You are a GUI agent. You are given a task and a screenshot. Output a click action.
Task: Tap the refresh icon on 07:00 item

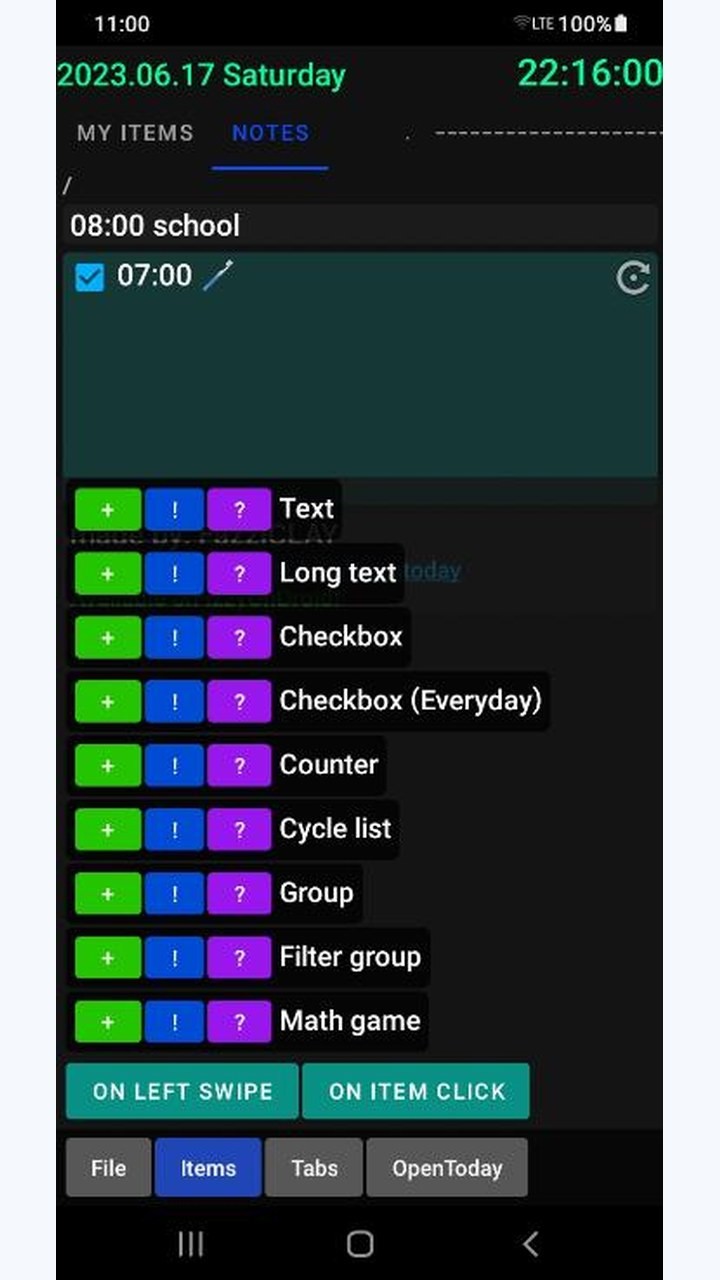[x=632, y=277]
